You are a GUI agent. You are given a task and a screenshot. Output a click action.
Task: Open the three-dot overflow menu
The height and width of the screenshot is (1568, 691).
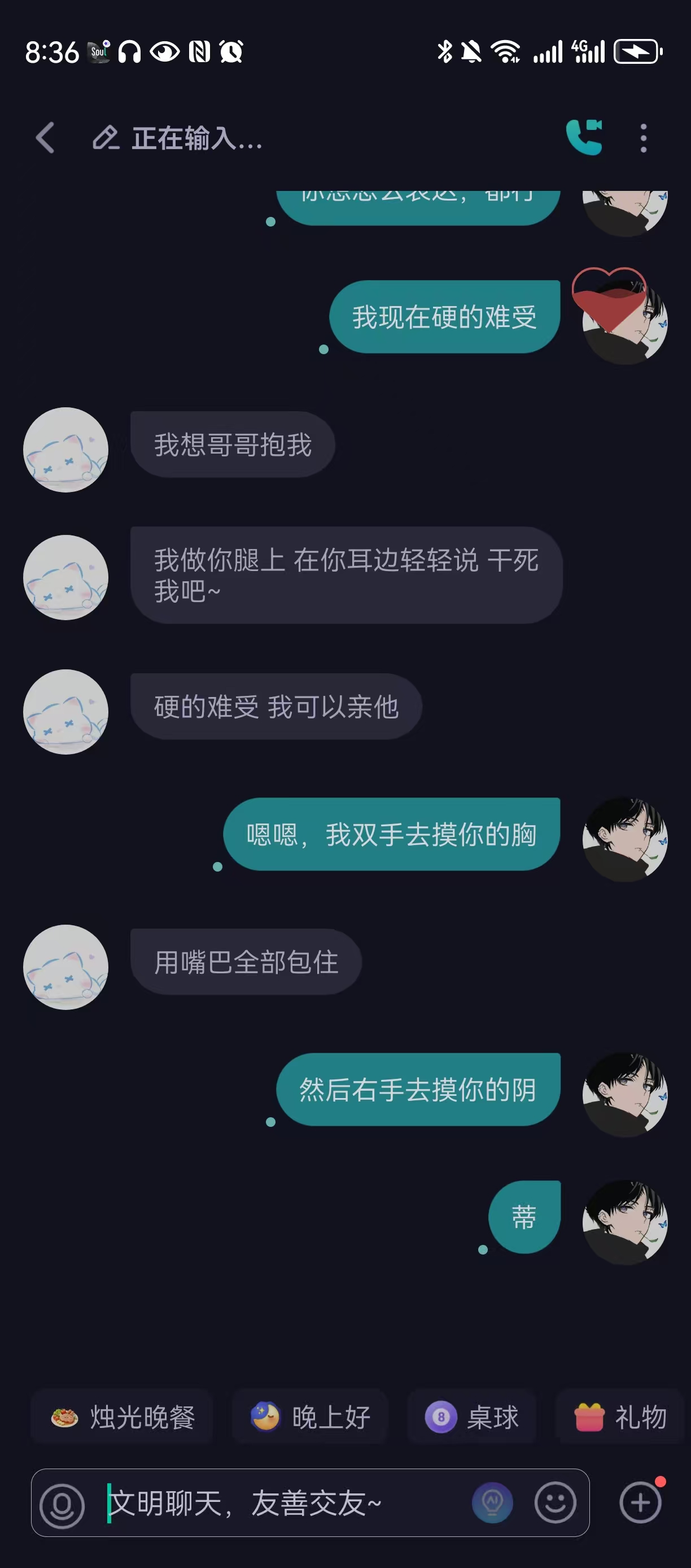tap(643, 138)
